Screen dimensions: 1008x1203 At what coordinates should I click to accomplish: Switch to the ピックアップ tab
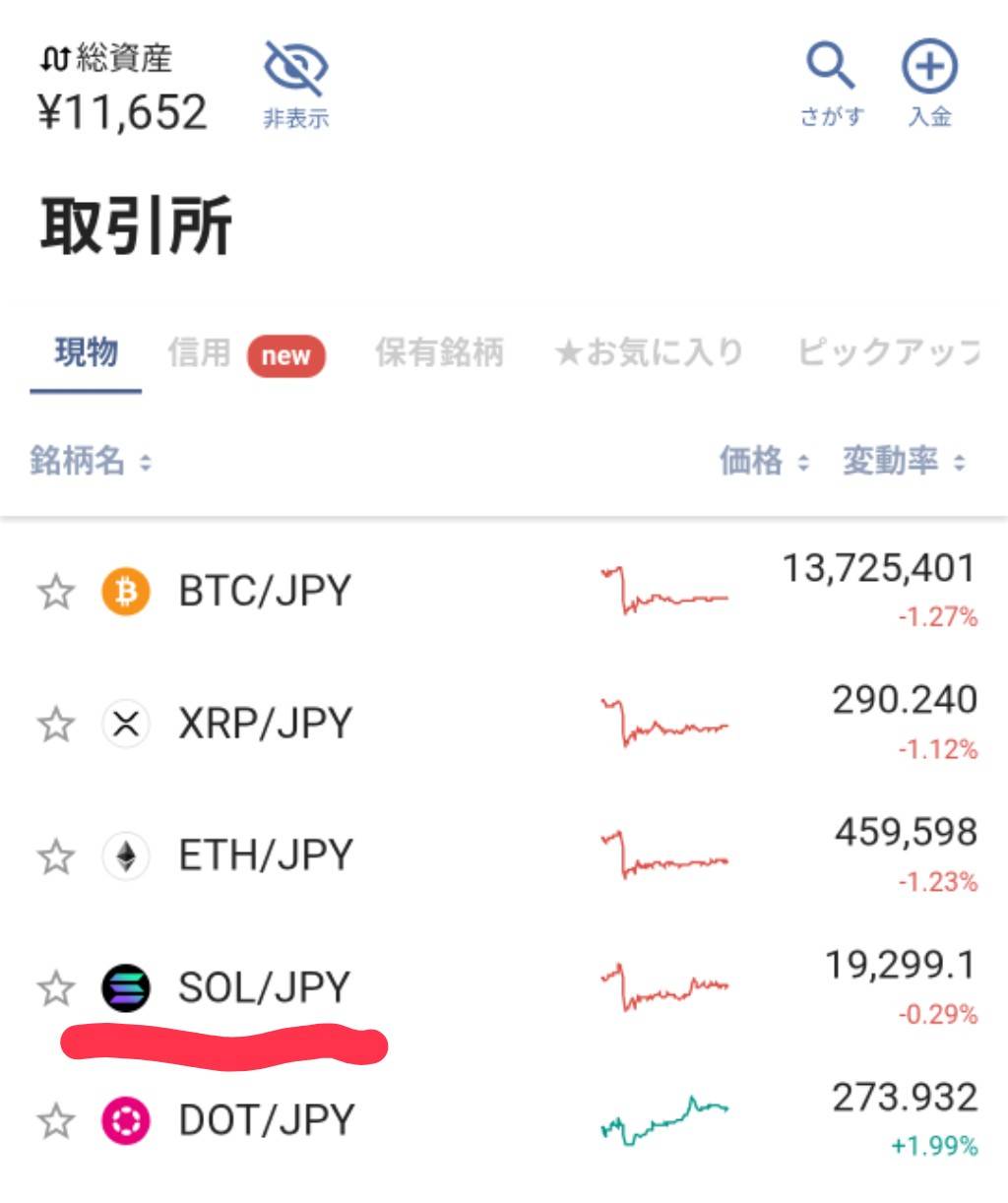click(x=888, y=352)
